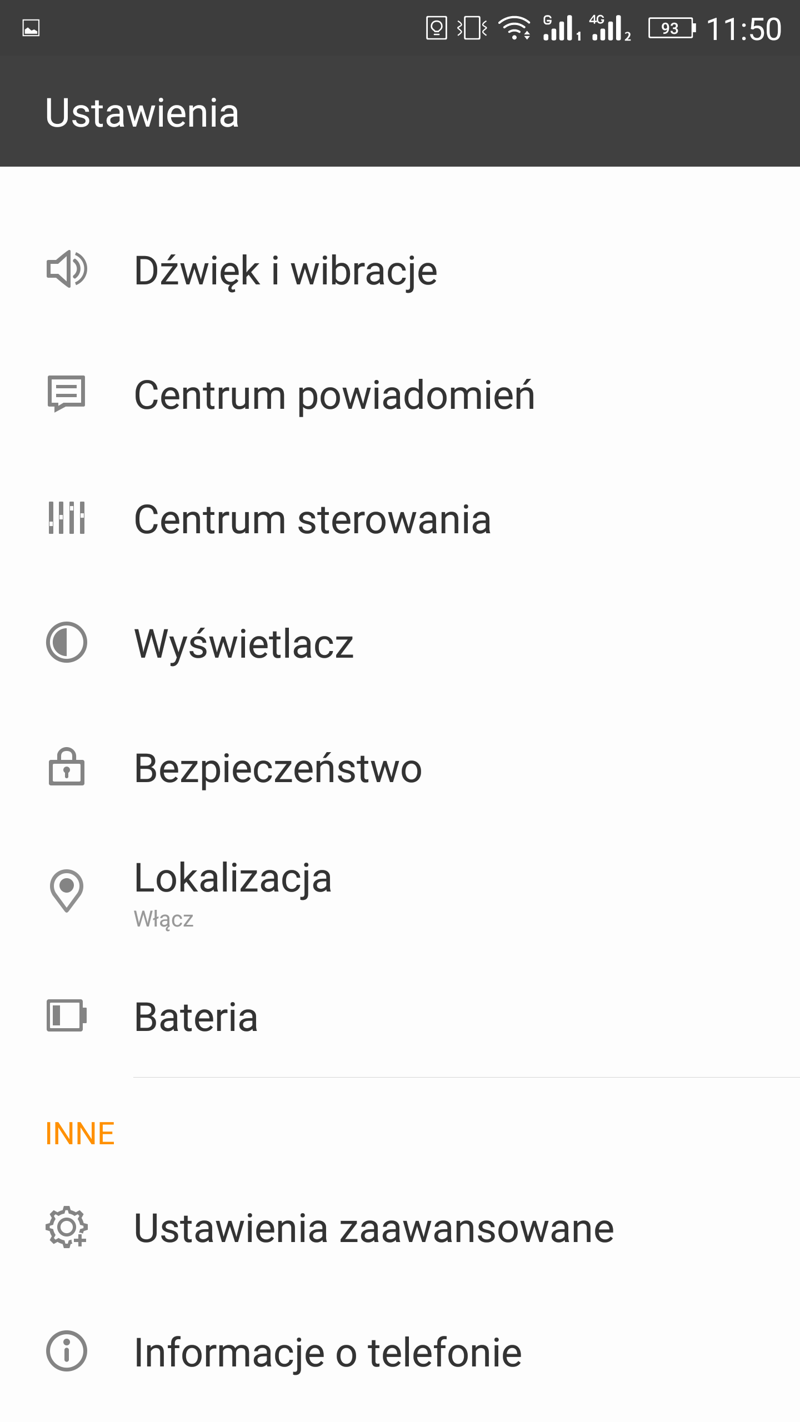Tap the Lokalizacja row
The width and height of the screenshot is (800, 1422).
(x=233, y=890)
